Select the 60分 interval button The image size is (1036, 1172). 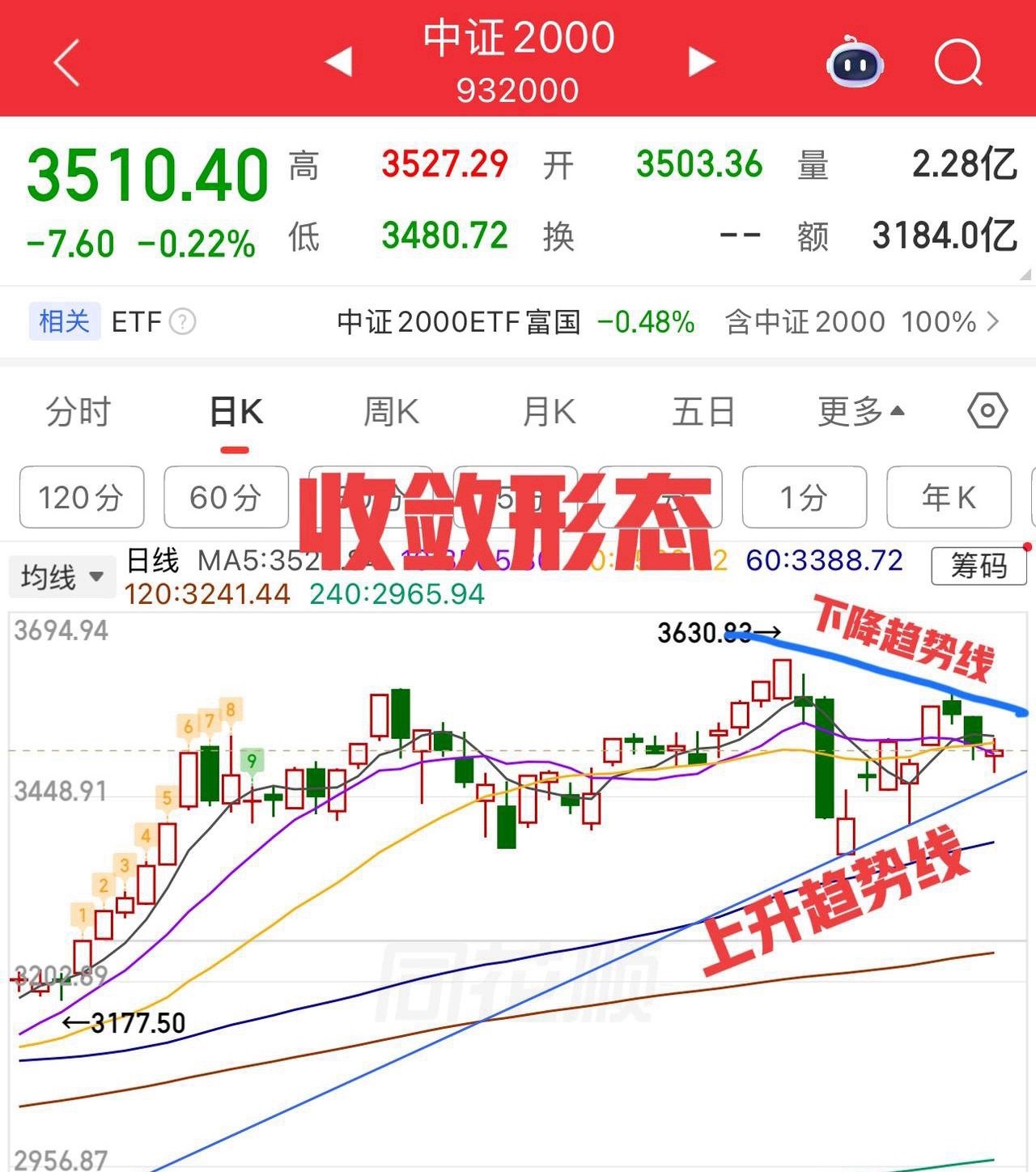(x=225, y=498)
